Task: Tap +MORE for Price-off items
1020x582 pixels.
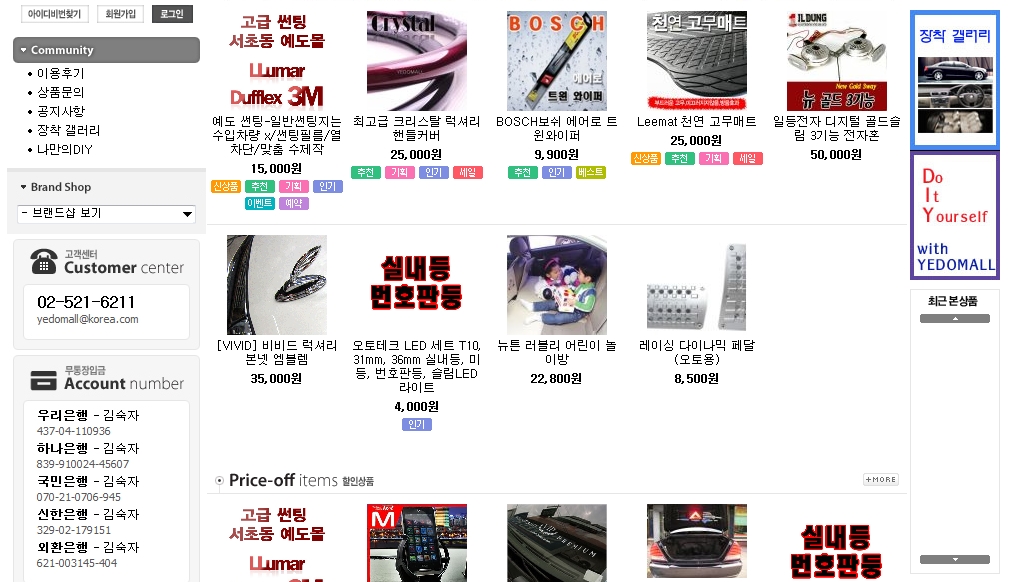Action: pyautogui.click(x=880, y=480)
